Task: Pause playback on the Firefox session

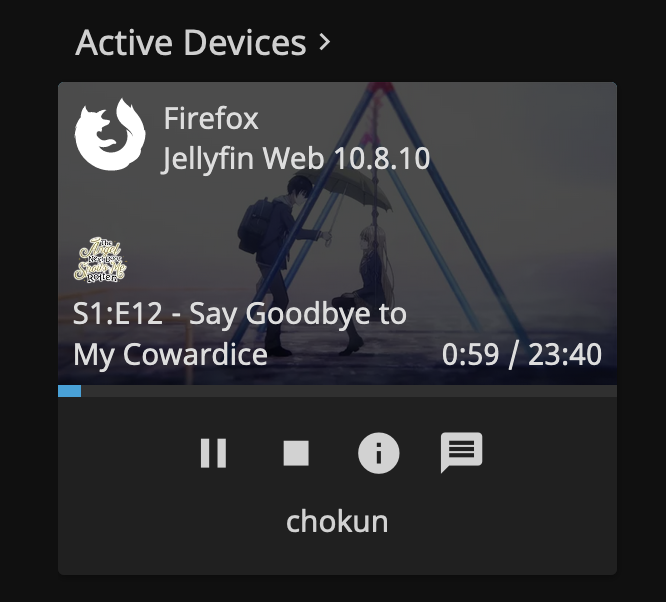Action: (x=213, y=454)
